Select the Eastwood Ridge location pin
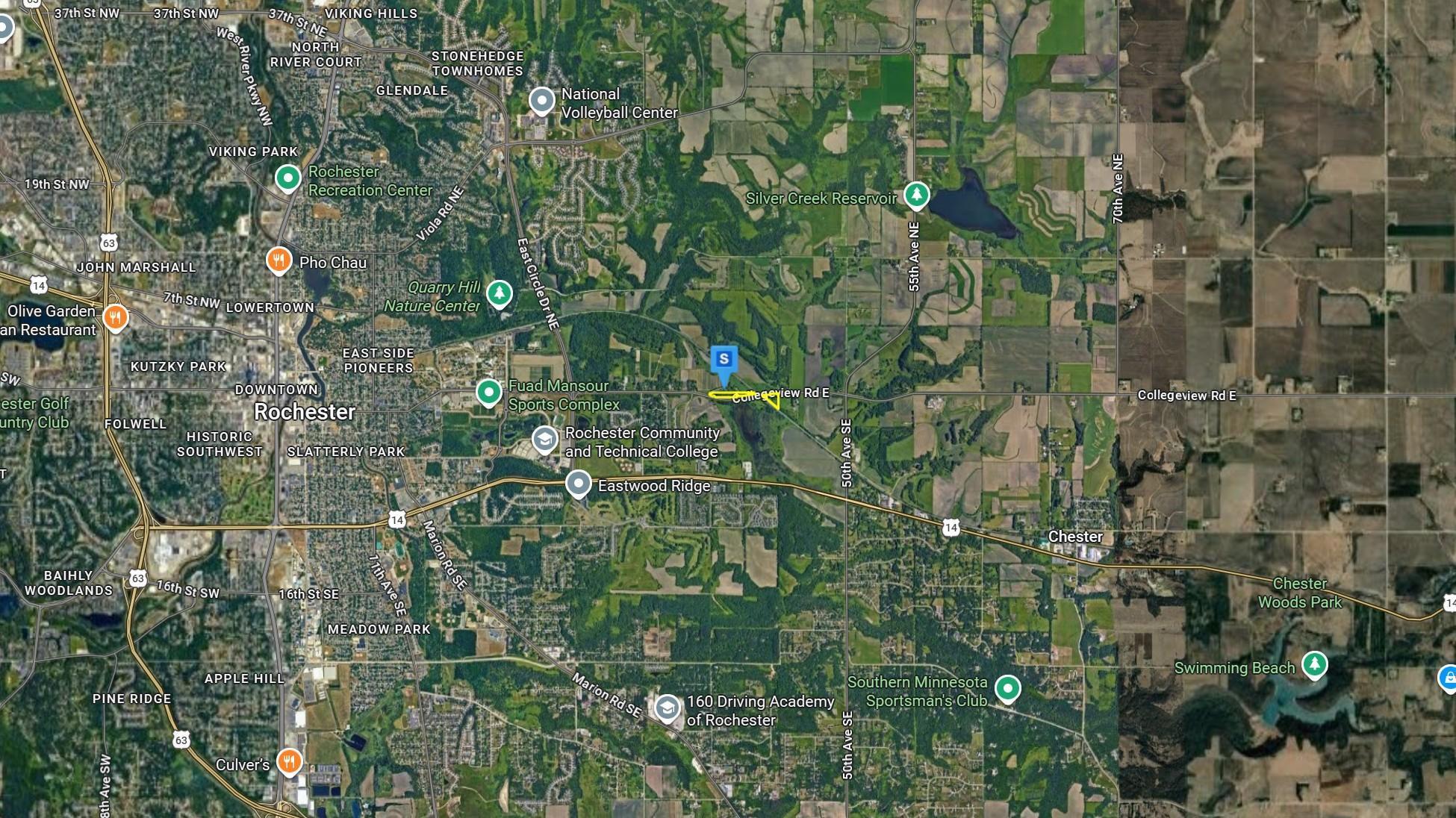 [578, 484]
